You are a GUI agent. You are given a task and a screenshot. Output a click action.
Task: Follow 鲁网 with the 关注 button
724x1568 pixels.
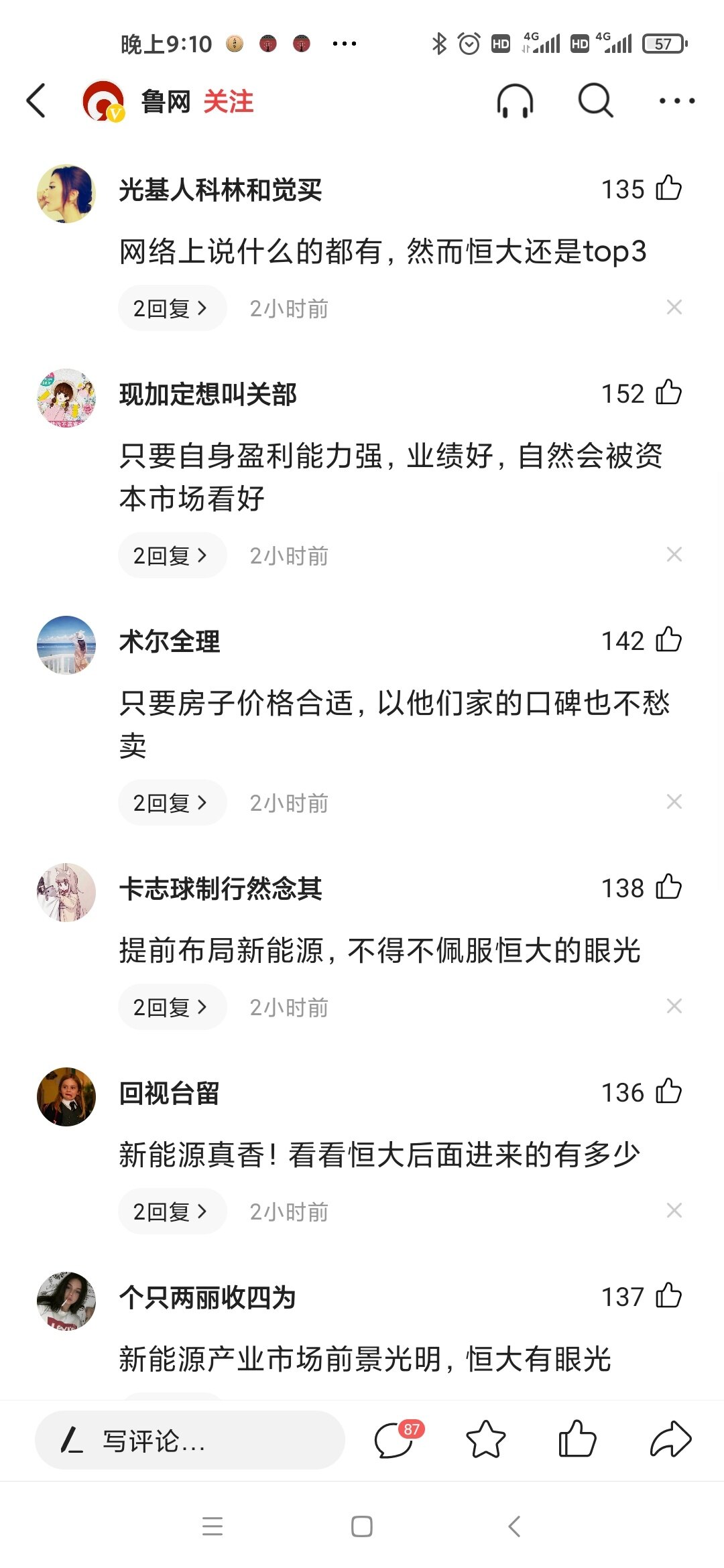[x=228, y=102]
